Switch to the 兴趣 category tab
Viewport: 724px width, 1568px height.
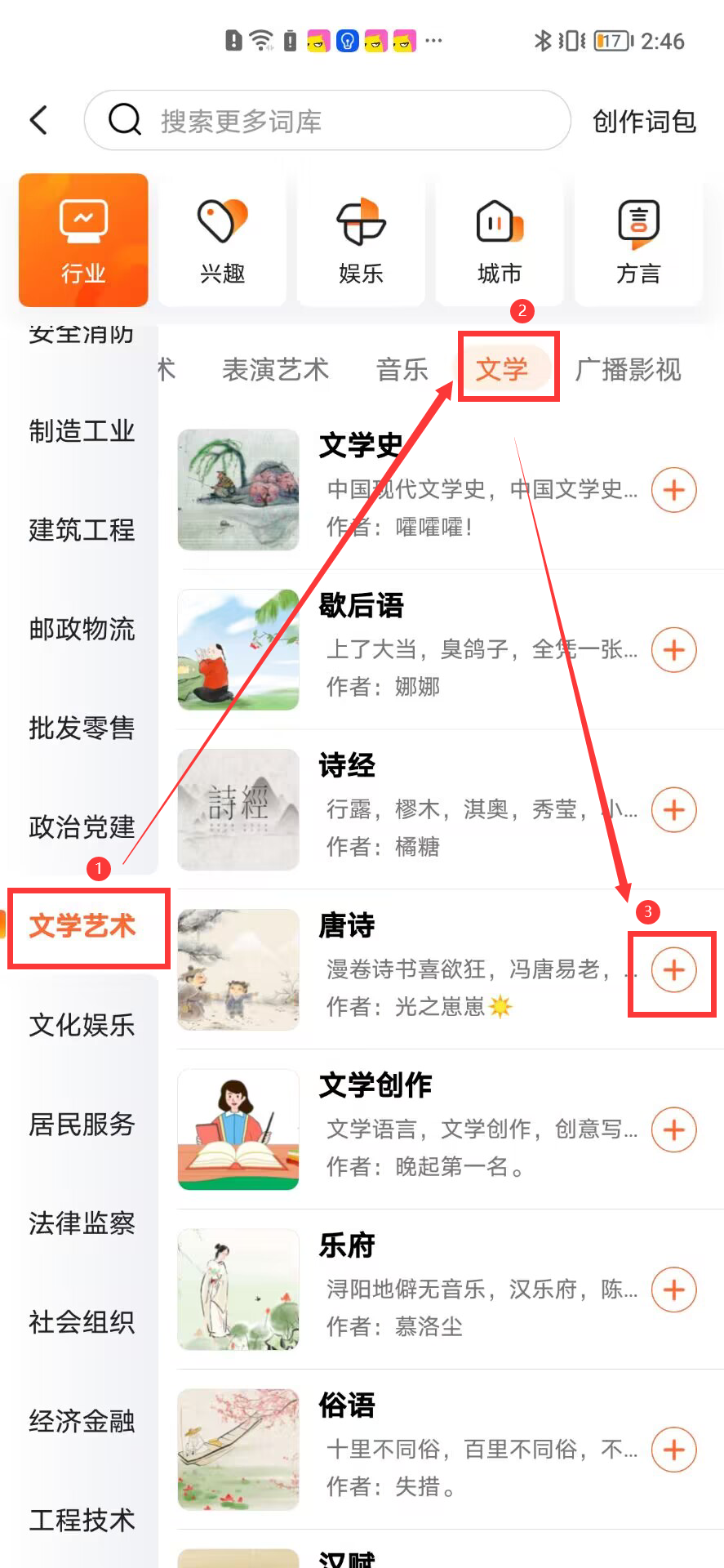[x=222, y=241]
